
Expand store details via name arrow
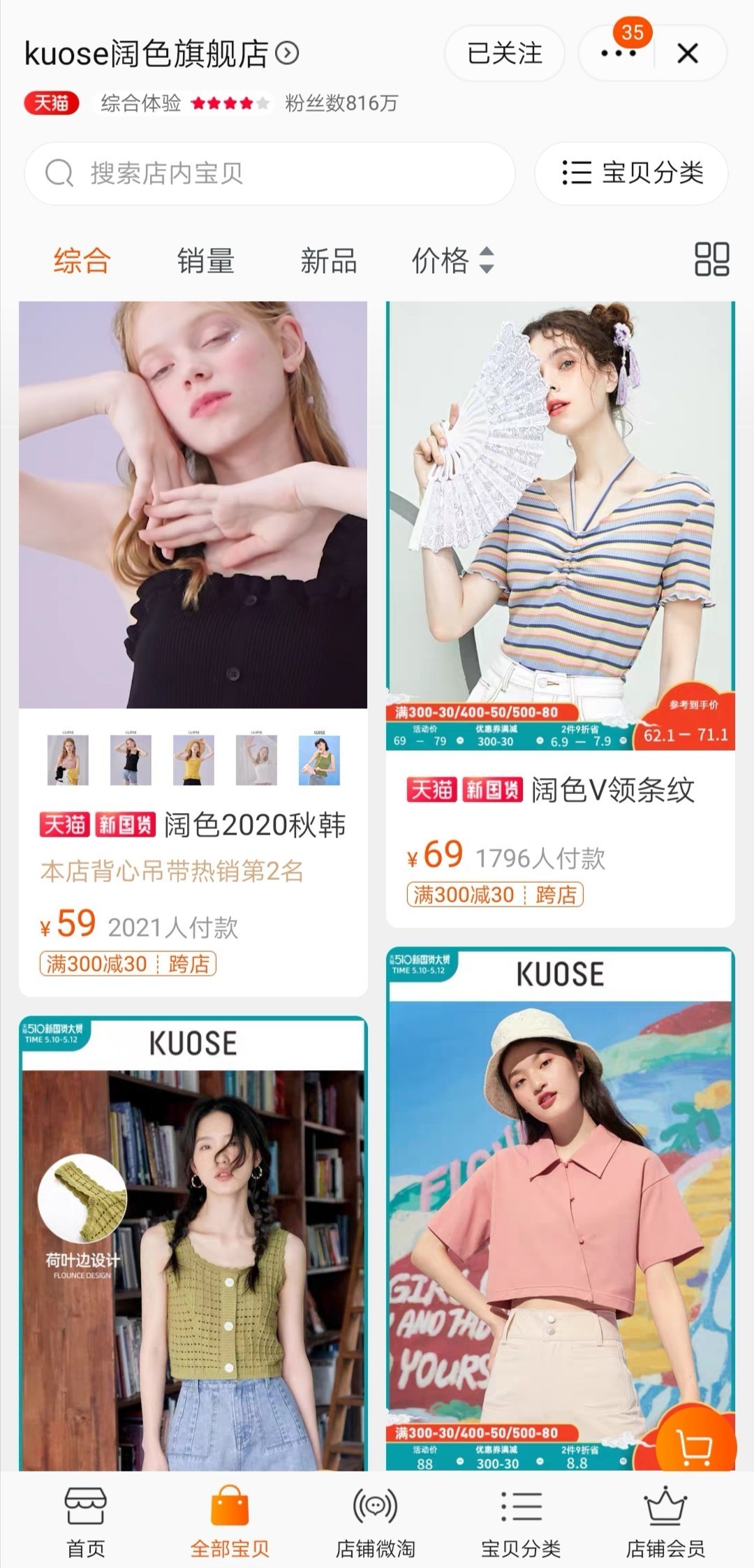pos(286,54)
